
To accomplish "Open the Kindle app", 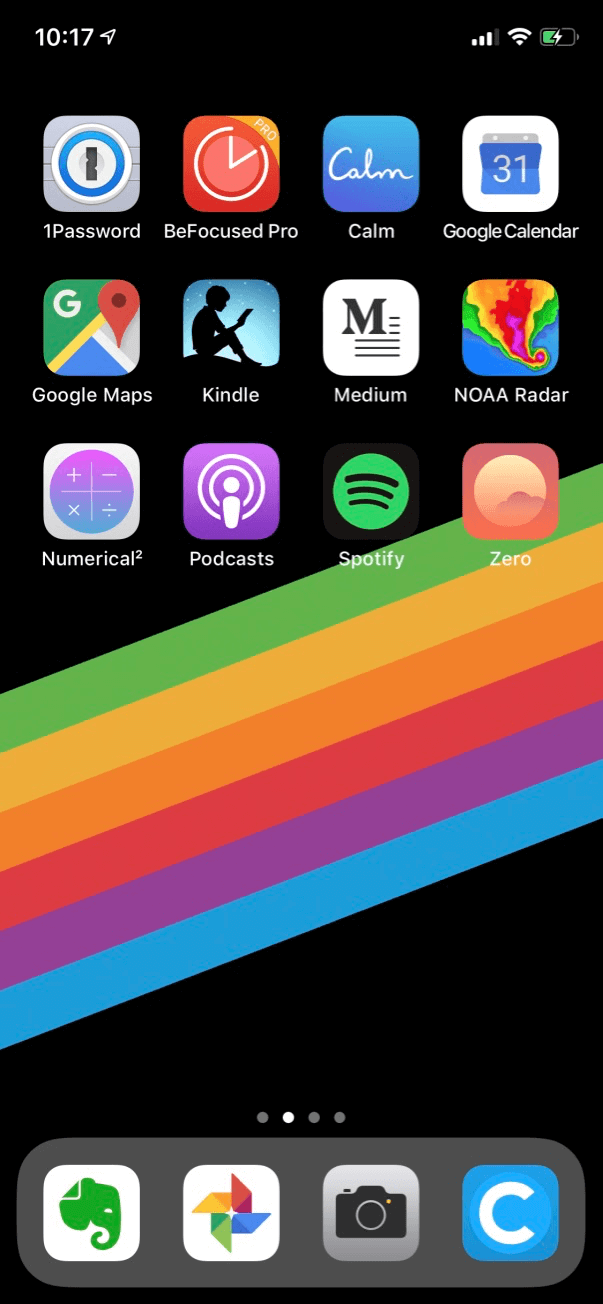I will [x=231, y=328].
